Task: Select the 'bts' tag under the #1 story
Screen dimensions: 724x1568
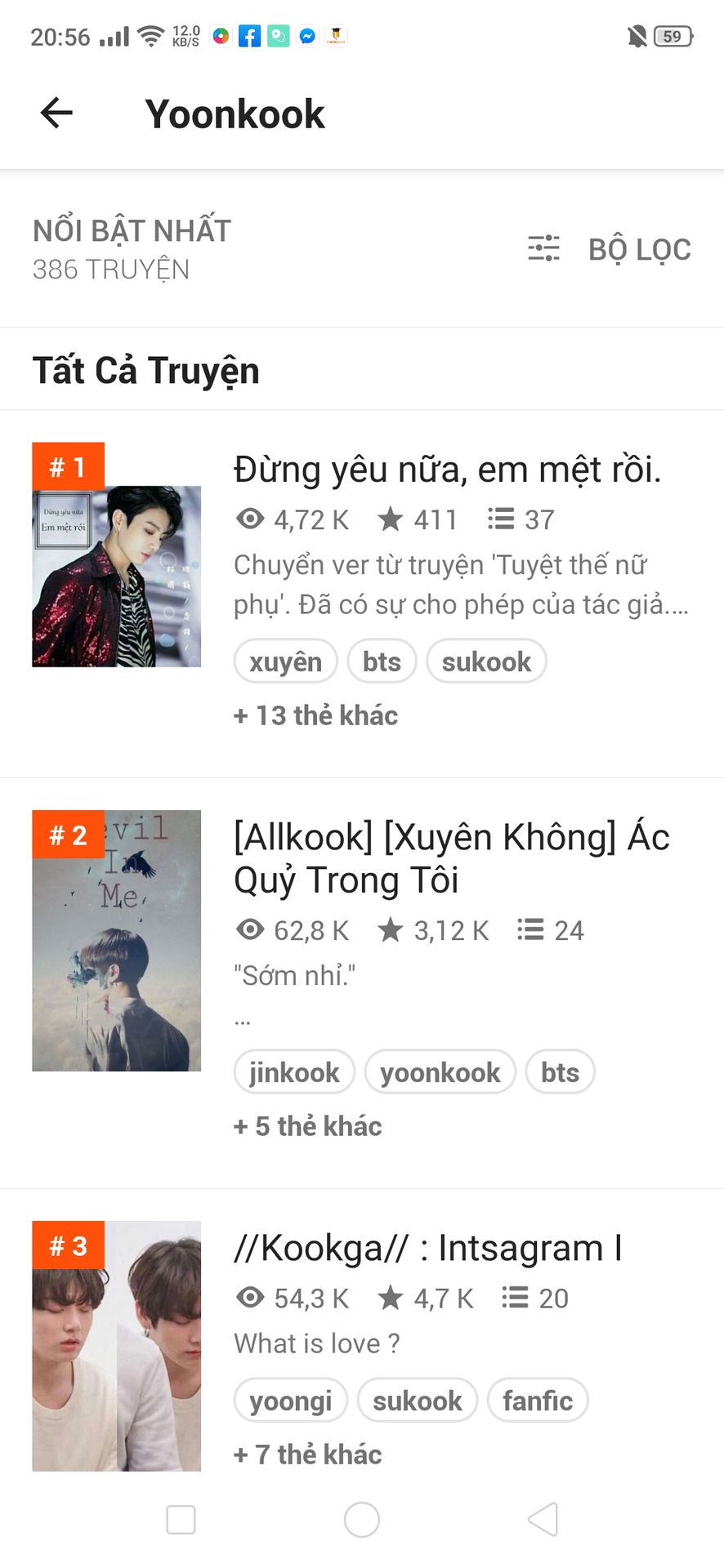Action: click(382, 661)
